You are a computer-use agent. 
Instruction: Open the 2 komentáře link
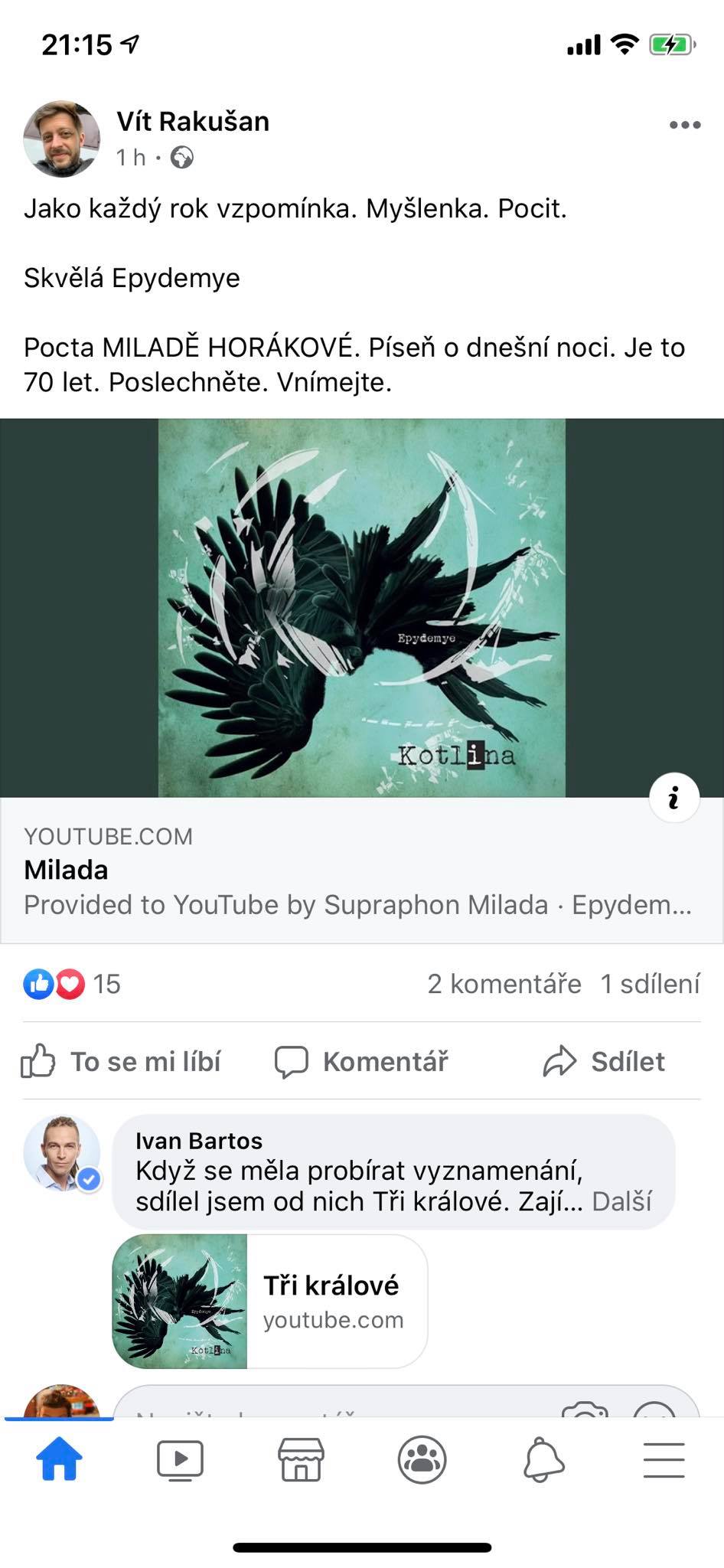pos(504,984)
